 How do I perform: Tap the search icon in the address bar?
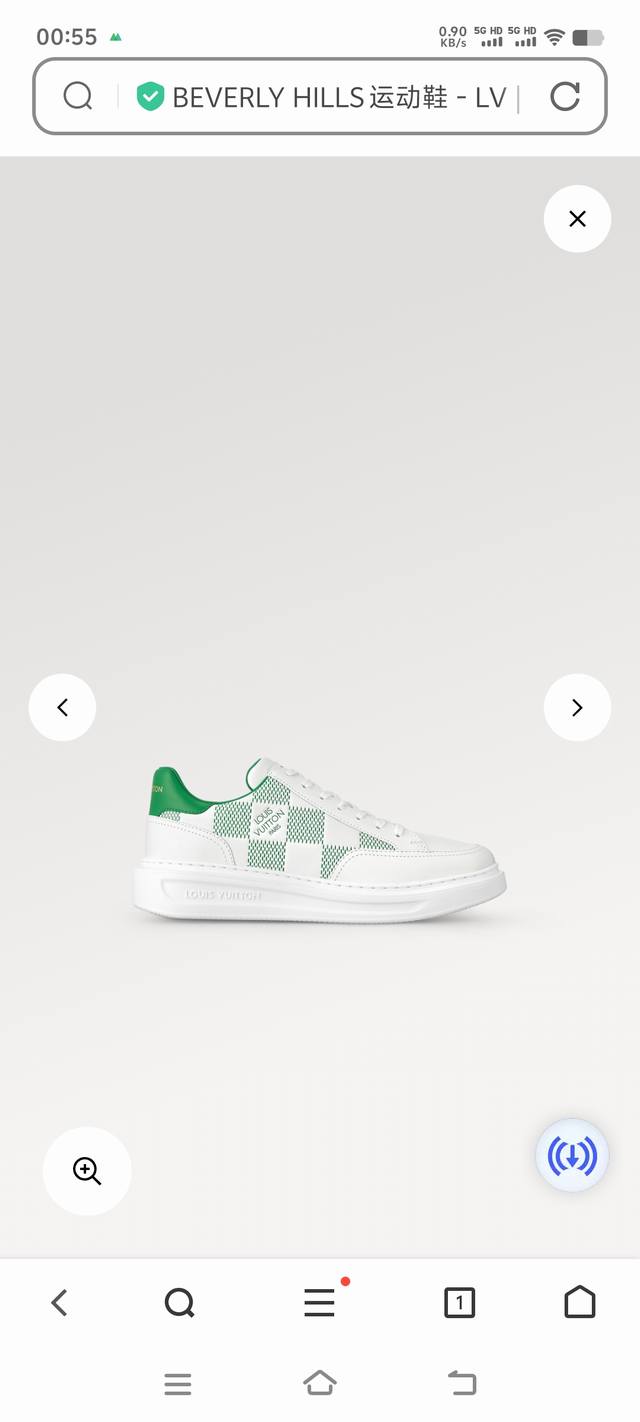pos(77,97)
